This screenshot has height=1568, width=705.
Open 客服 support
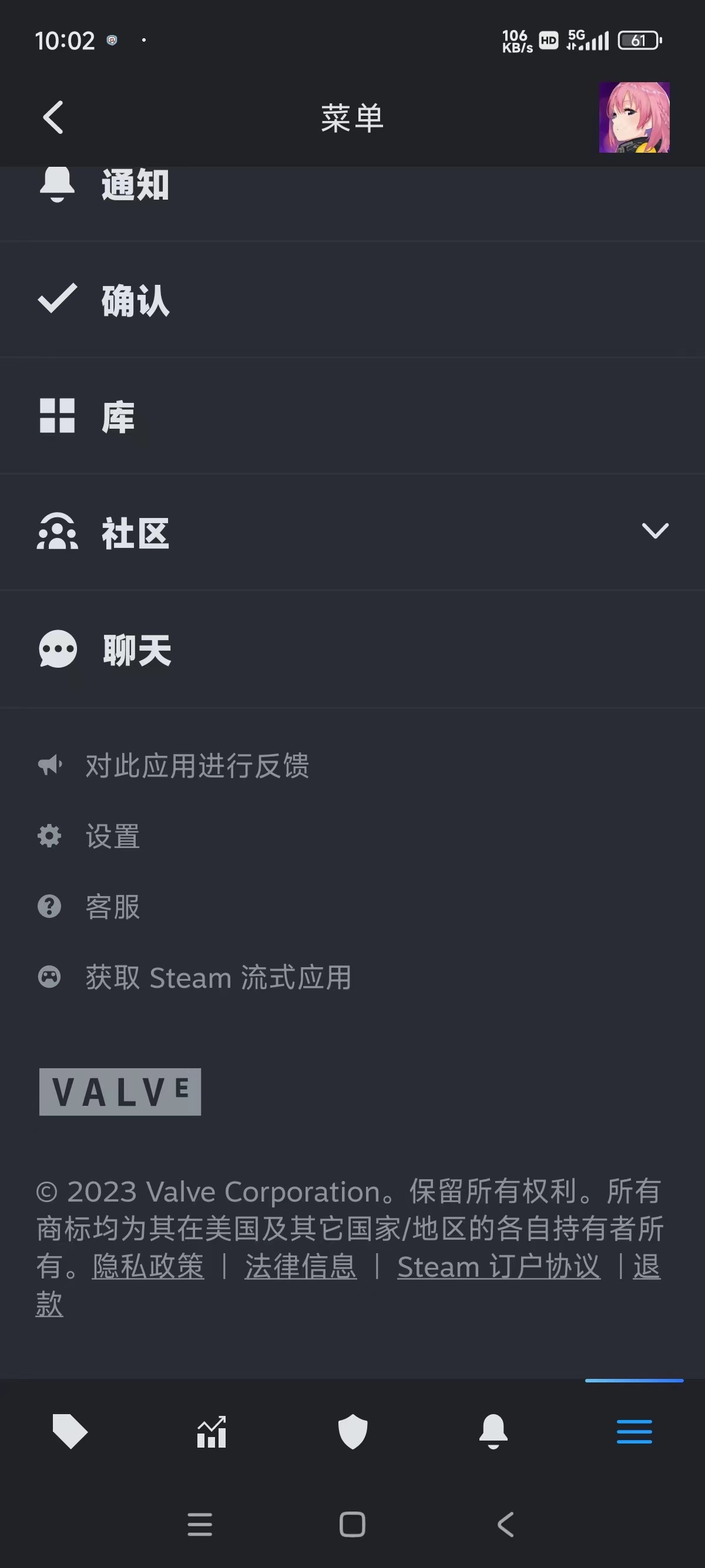(113, 907)
